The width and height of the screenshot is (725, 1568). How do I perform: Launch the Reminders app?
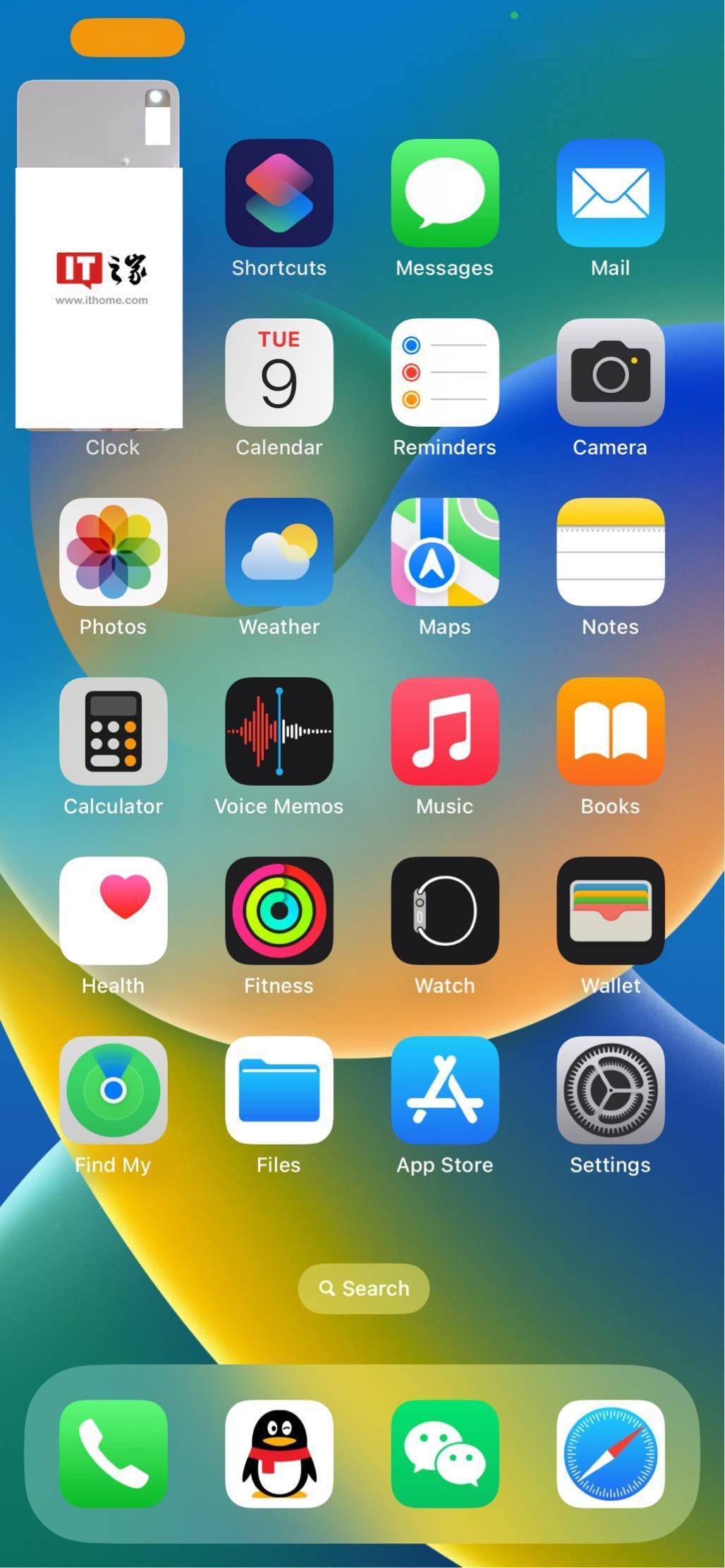click(x=444, y=372)
